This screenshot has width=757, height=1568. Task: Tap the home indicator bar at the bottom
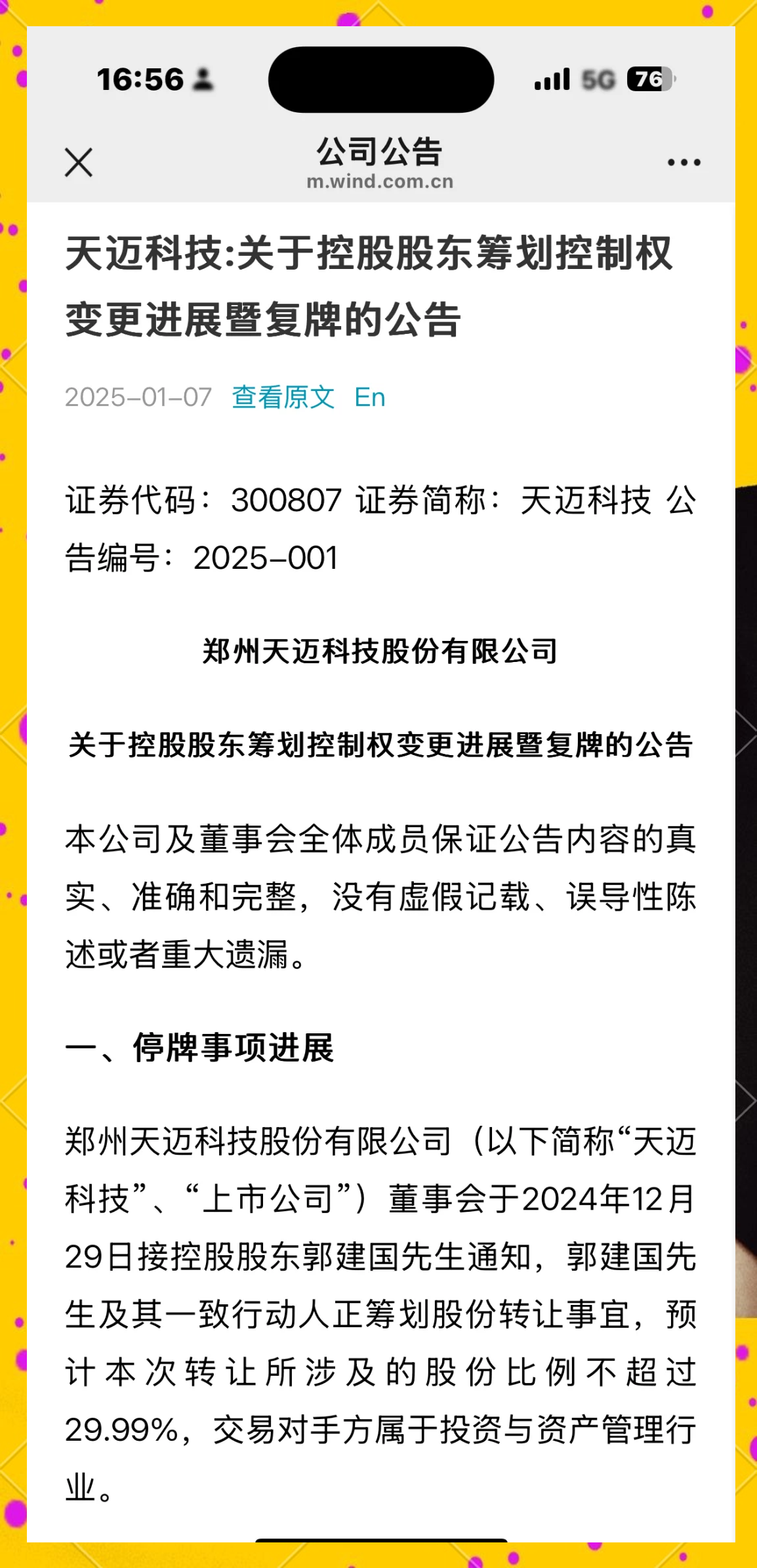click(x=378, y=1550)
